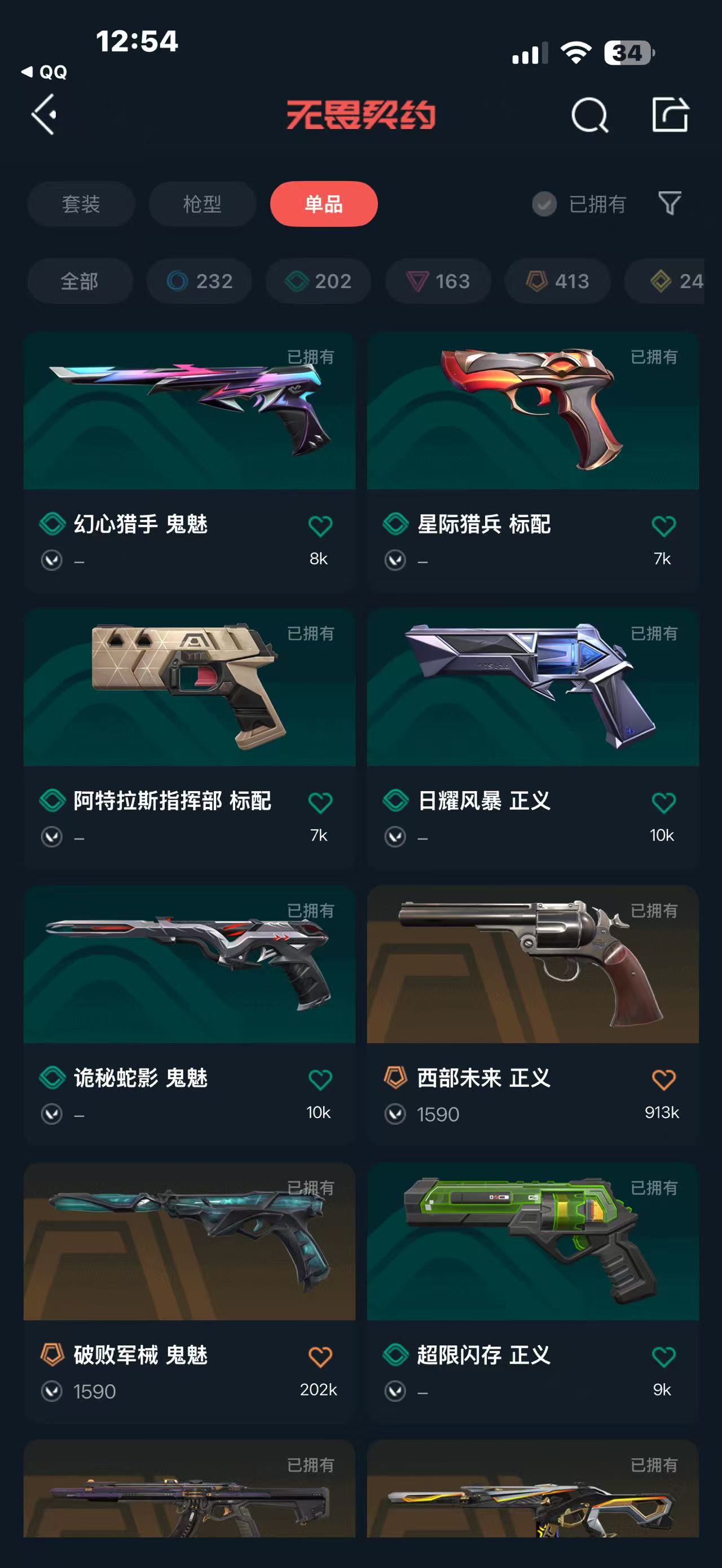Filter by the 413 tier chip
Screen dimensions: 722x1568
(x=558, y=281)
